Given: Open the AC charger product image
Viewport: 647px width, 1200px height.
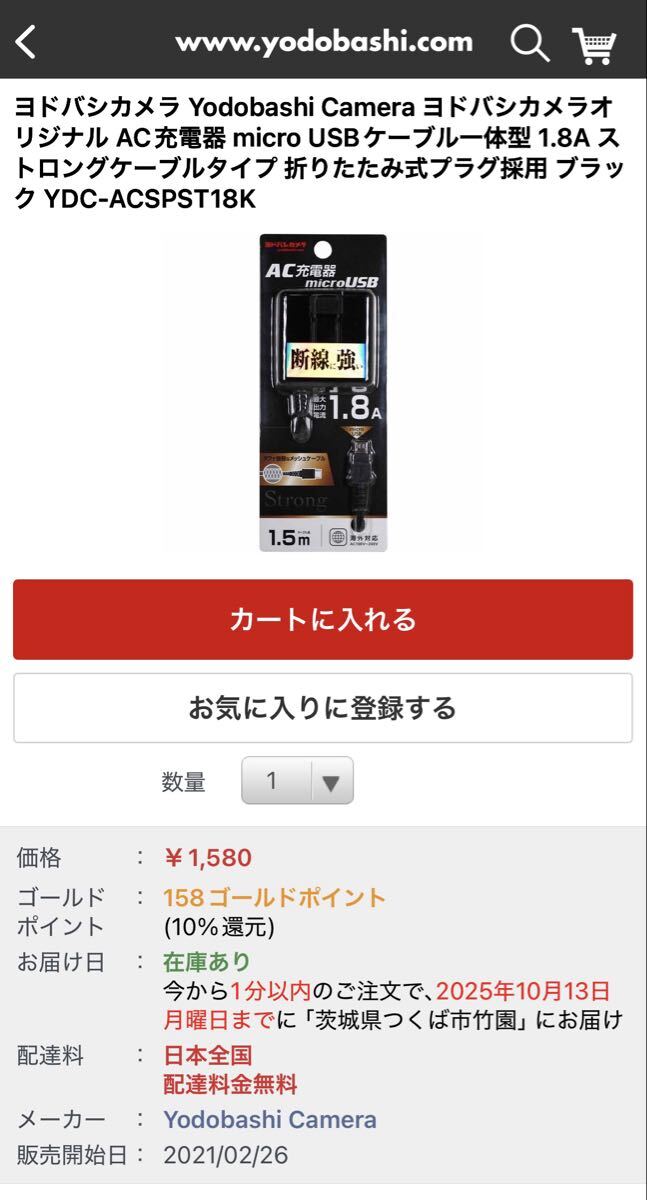Looking at the screenshot, I should [323, 393].
